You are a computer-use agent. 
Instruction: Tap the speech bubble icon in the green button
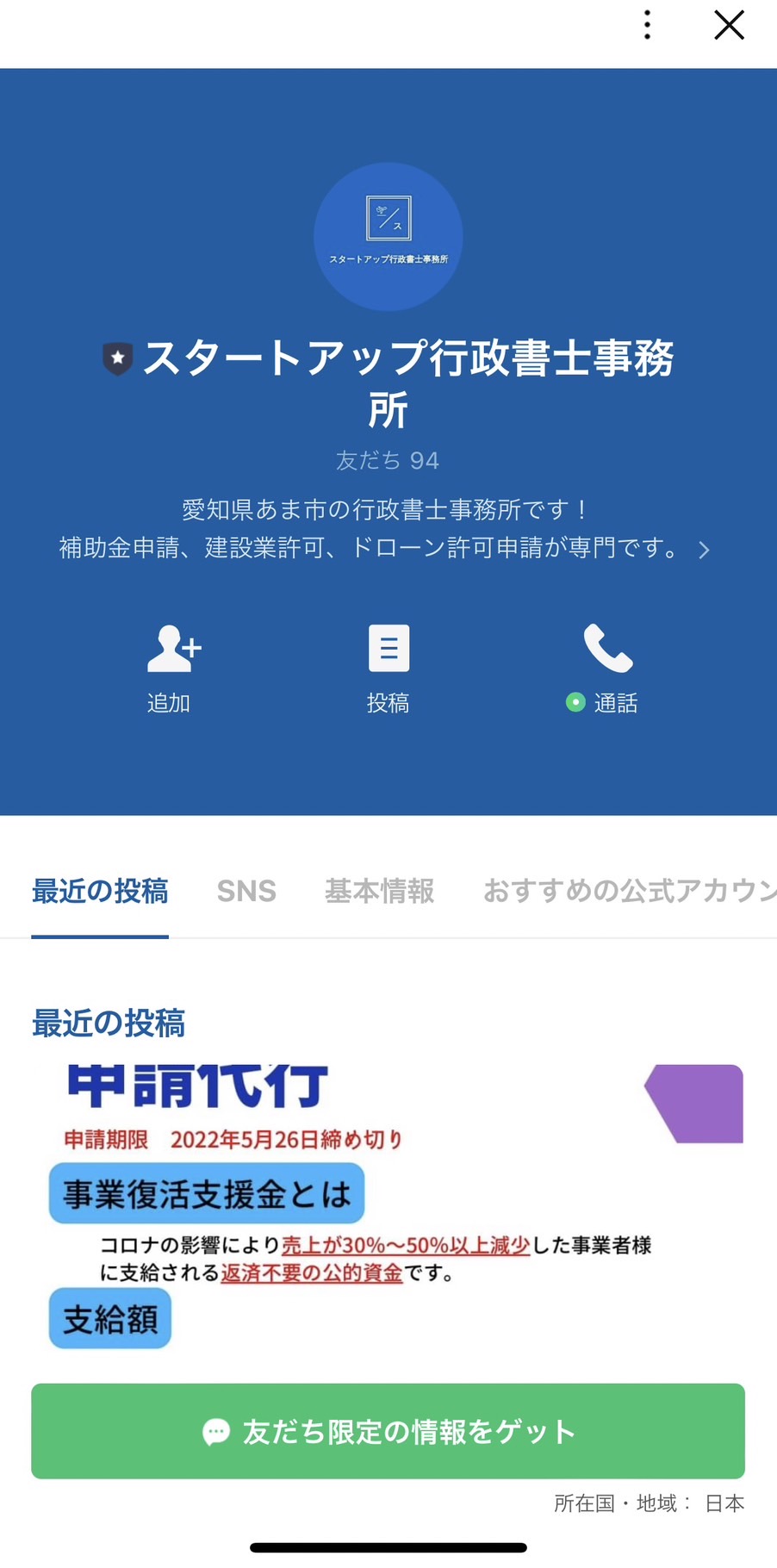tap(216, 1432)
